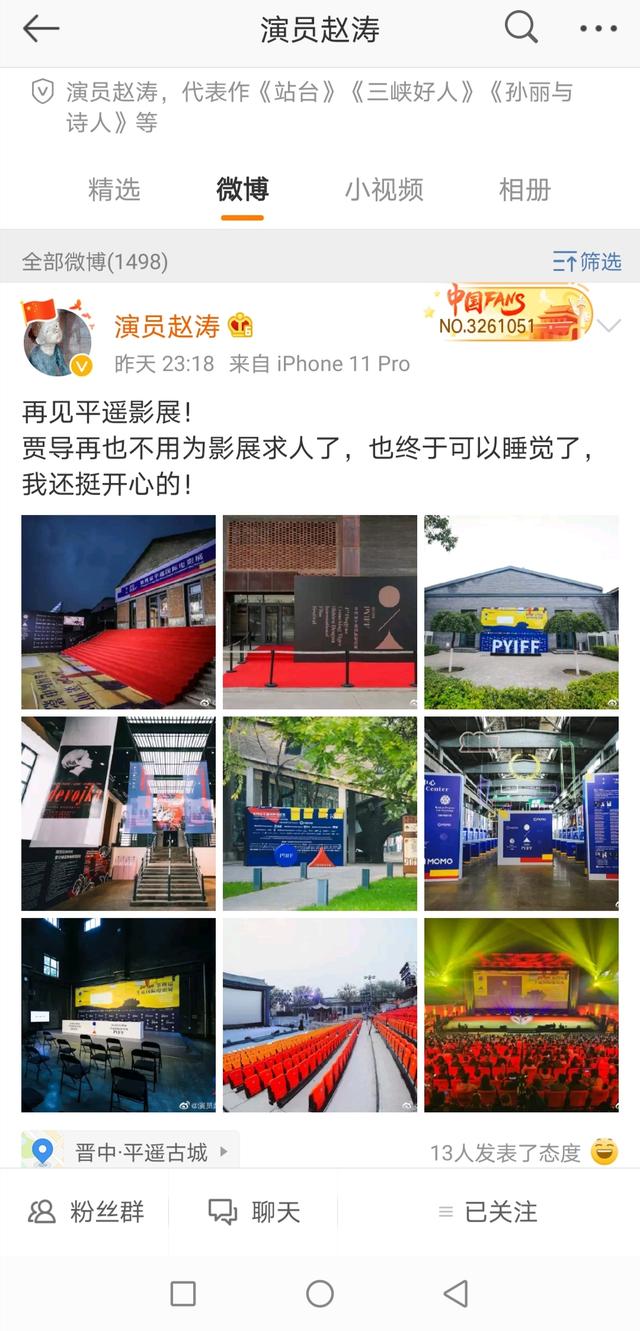Open the three-dot overflow menu

pyautogui.click(x=598, y=29)
